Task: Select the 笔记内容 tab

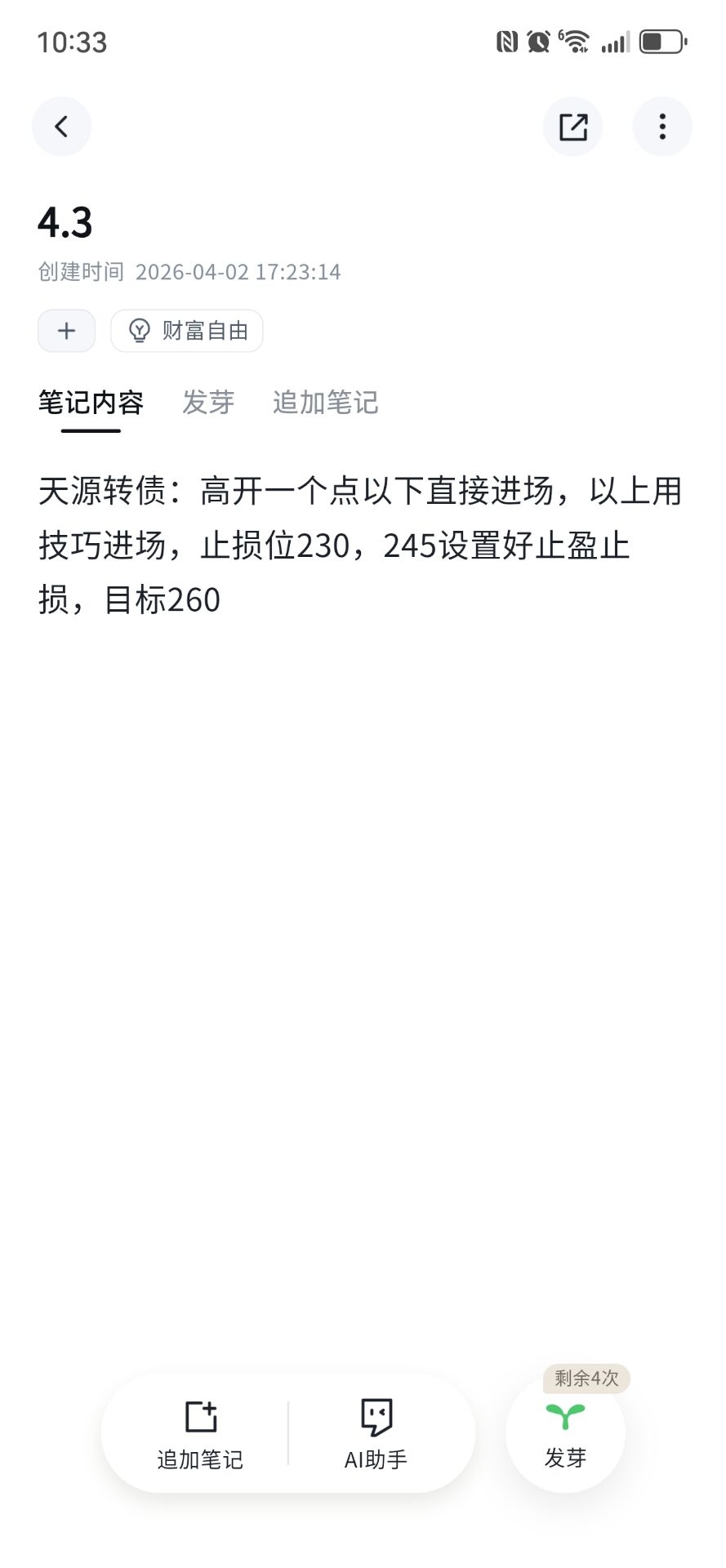Action: tap(91, 403)
